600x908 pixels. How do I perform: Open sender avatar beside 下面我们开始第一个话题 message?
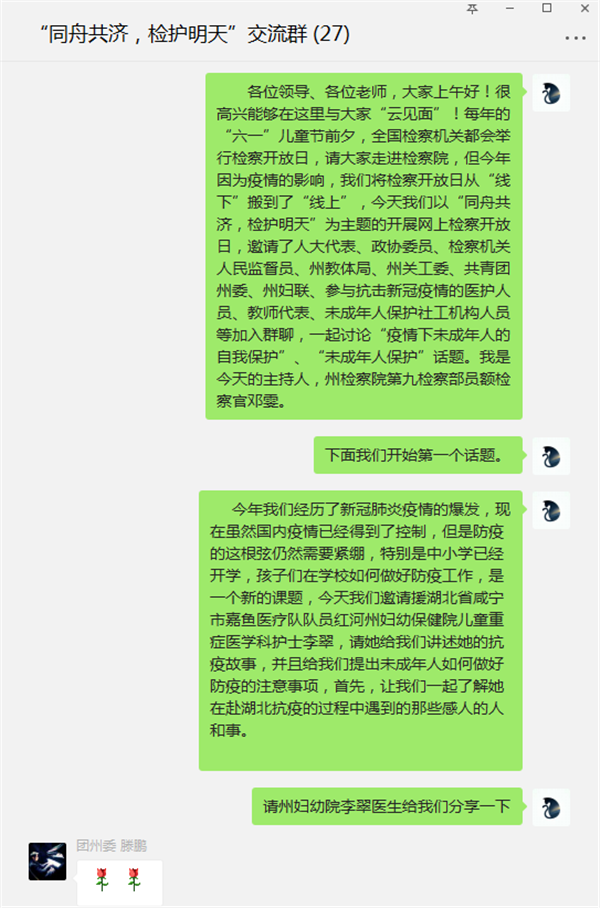coord(551,456)
